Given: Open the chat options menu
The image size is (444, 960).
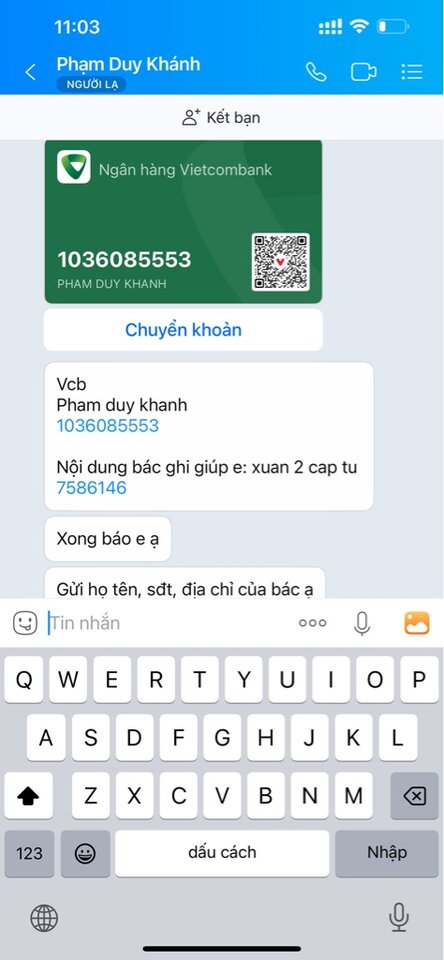Looking at the screenshot, I should pyautogui.click(x=412, y=72).
